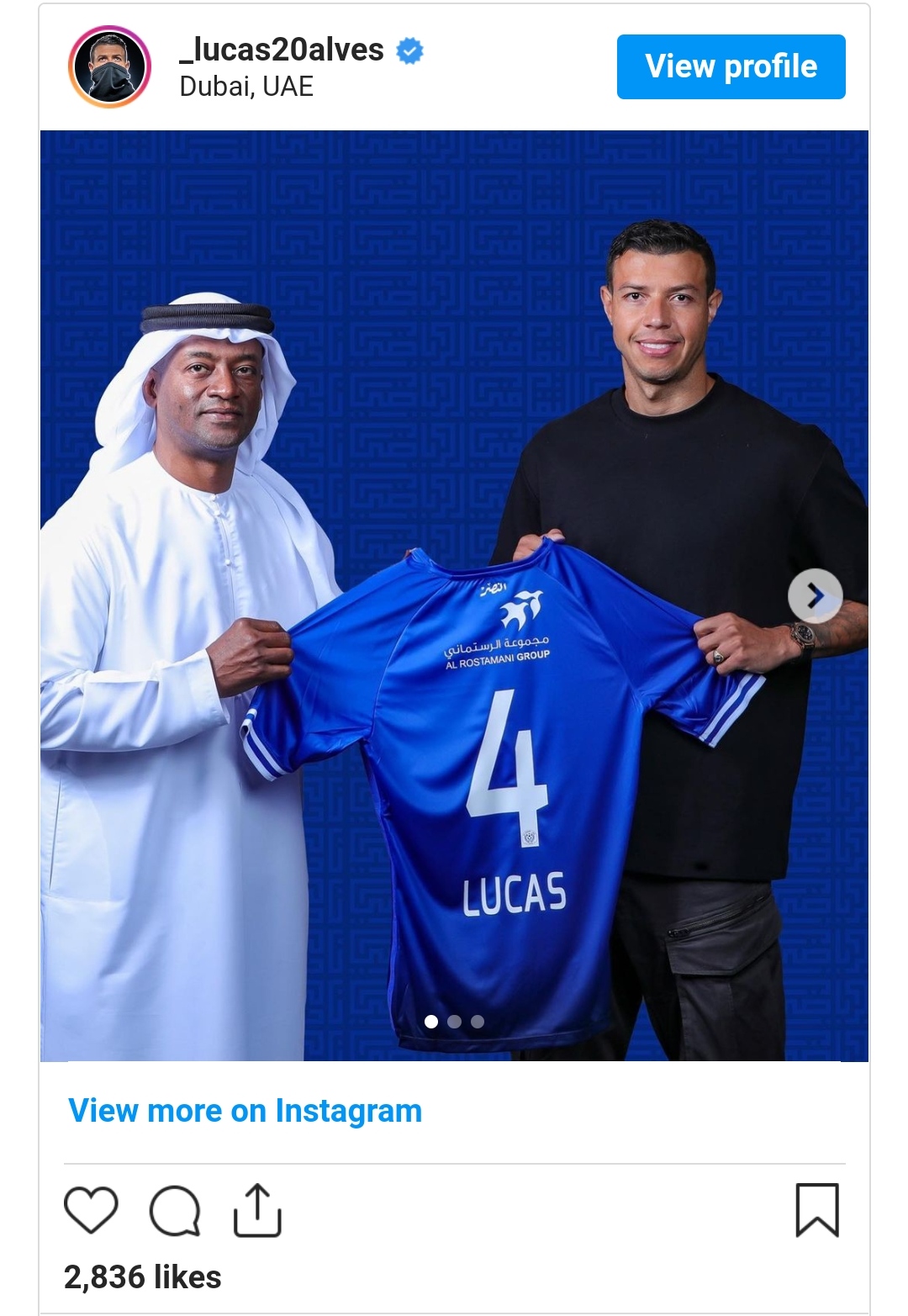
Task: Like this Instagram post
Action: (x=91, y=1210)
